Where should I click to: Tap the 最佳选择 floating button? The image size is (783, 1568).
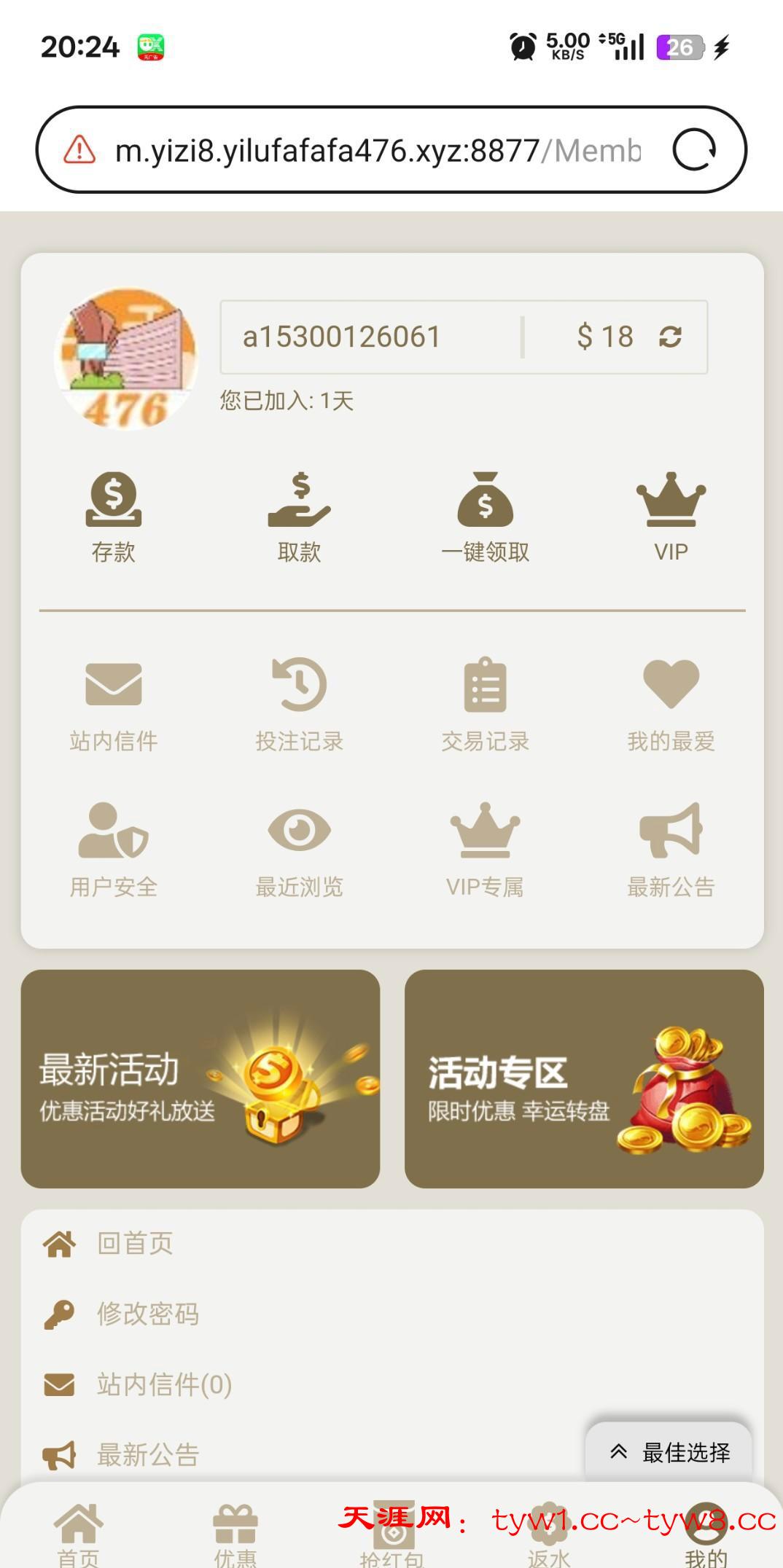click(x=669, y=1452)
